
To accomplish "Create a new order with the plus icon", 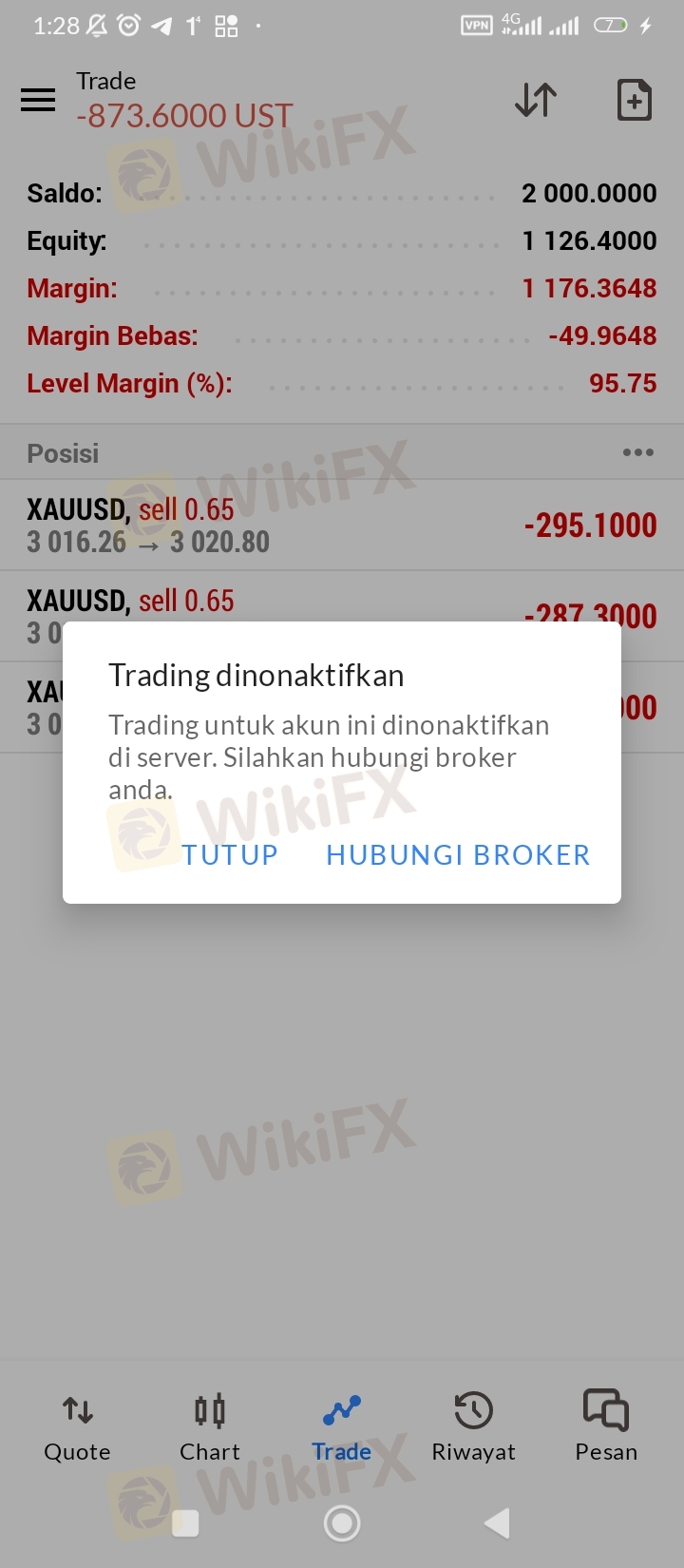I will click(x=635, y=100).
